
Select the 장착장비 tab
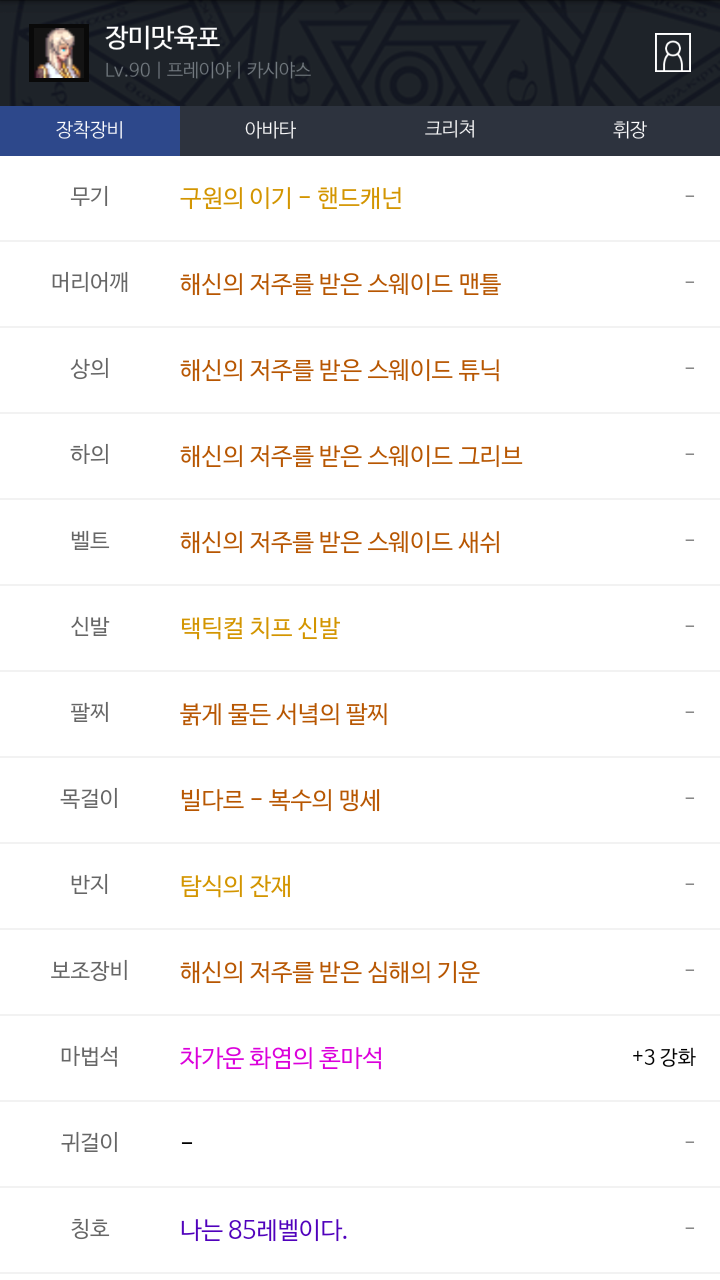[x=90, y=130]
